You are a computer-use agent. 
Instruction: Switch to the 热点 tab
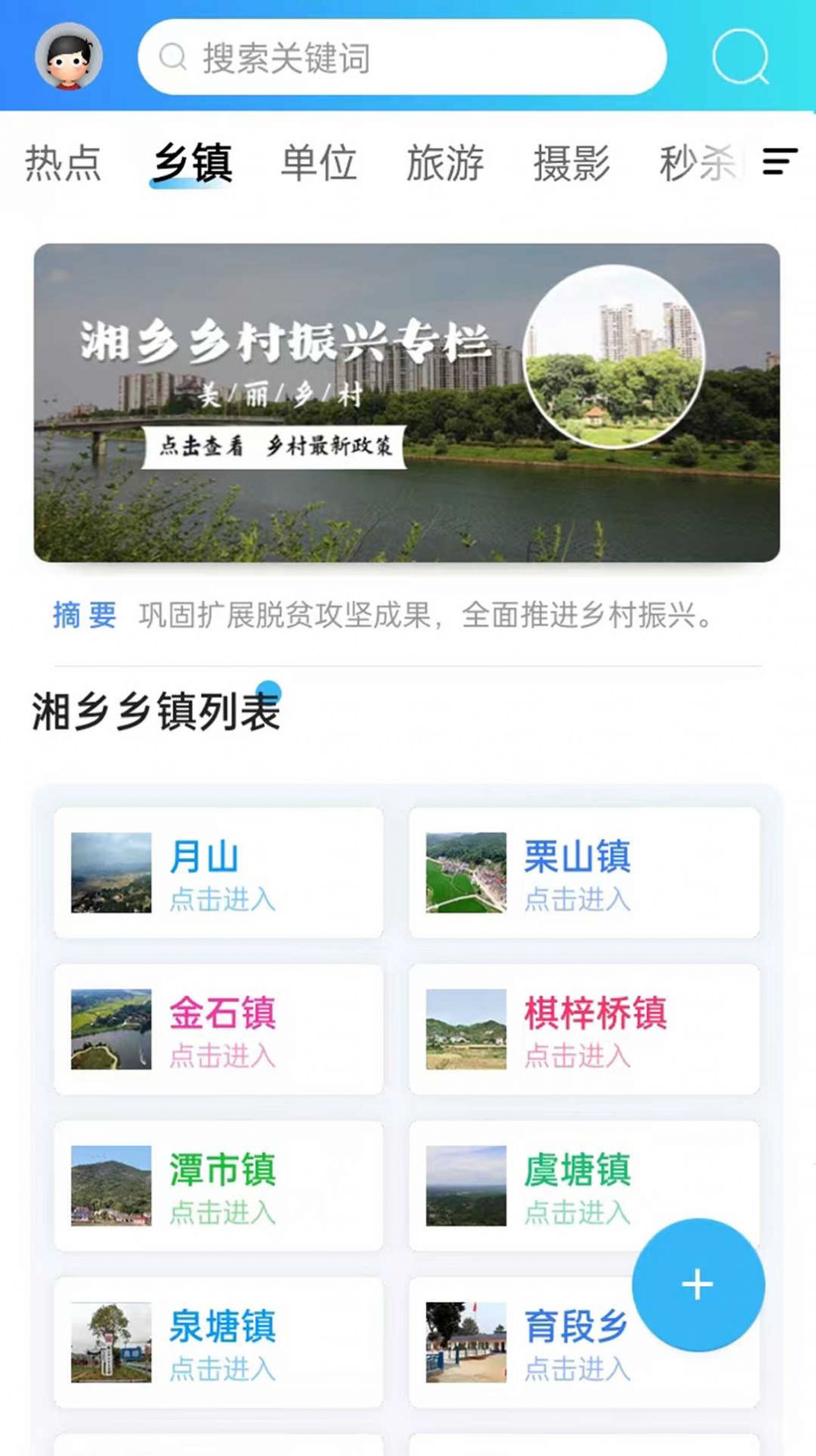(64, 162)
